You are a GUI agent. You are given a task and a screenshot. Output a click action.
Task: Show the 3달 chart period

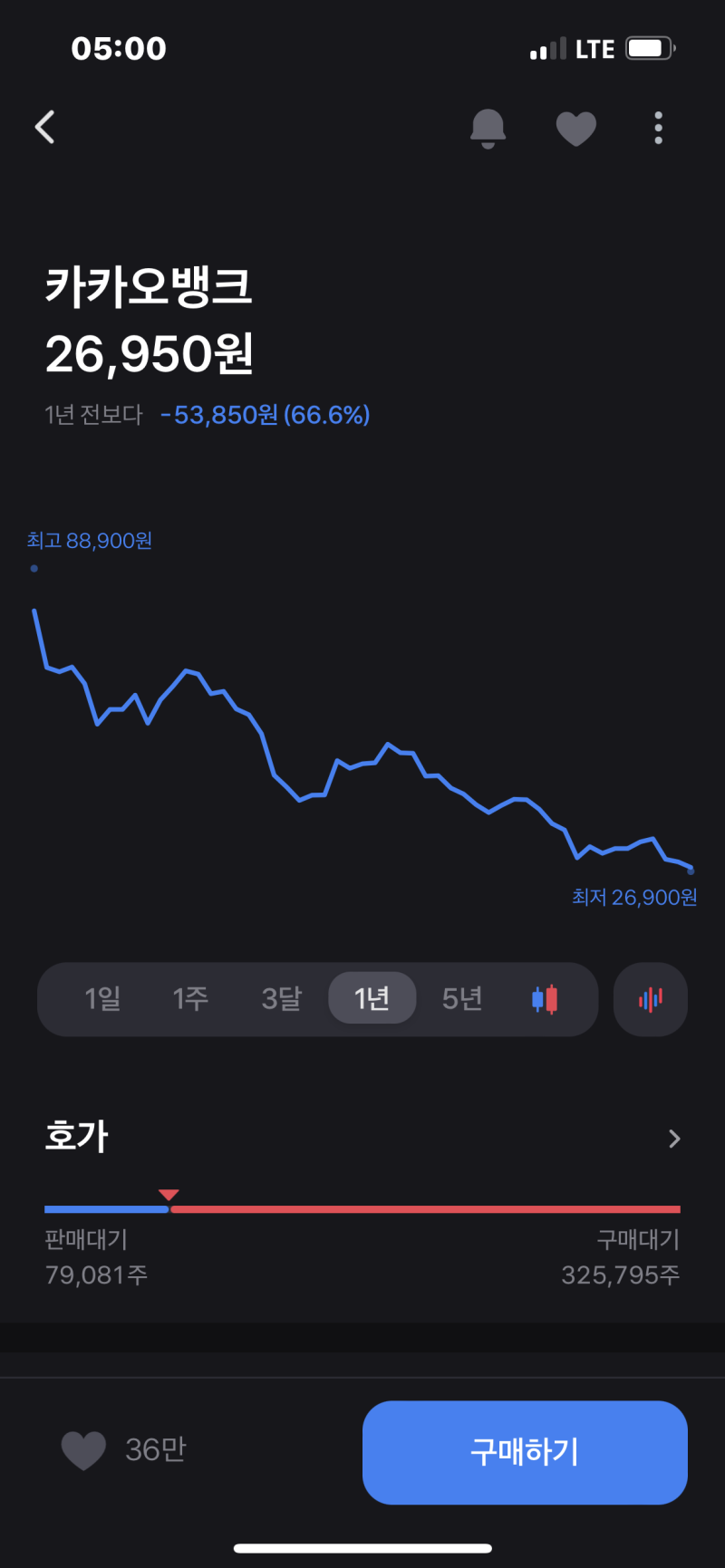coord(281,998)
